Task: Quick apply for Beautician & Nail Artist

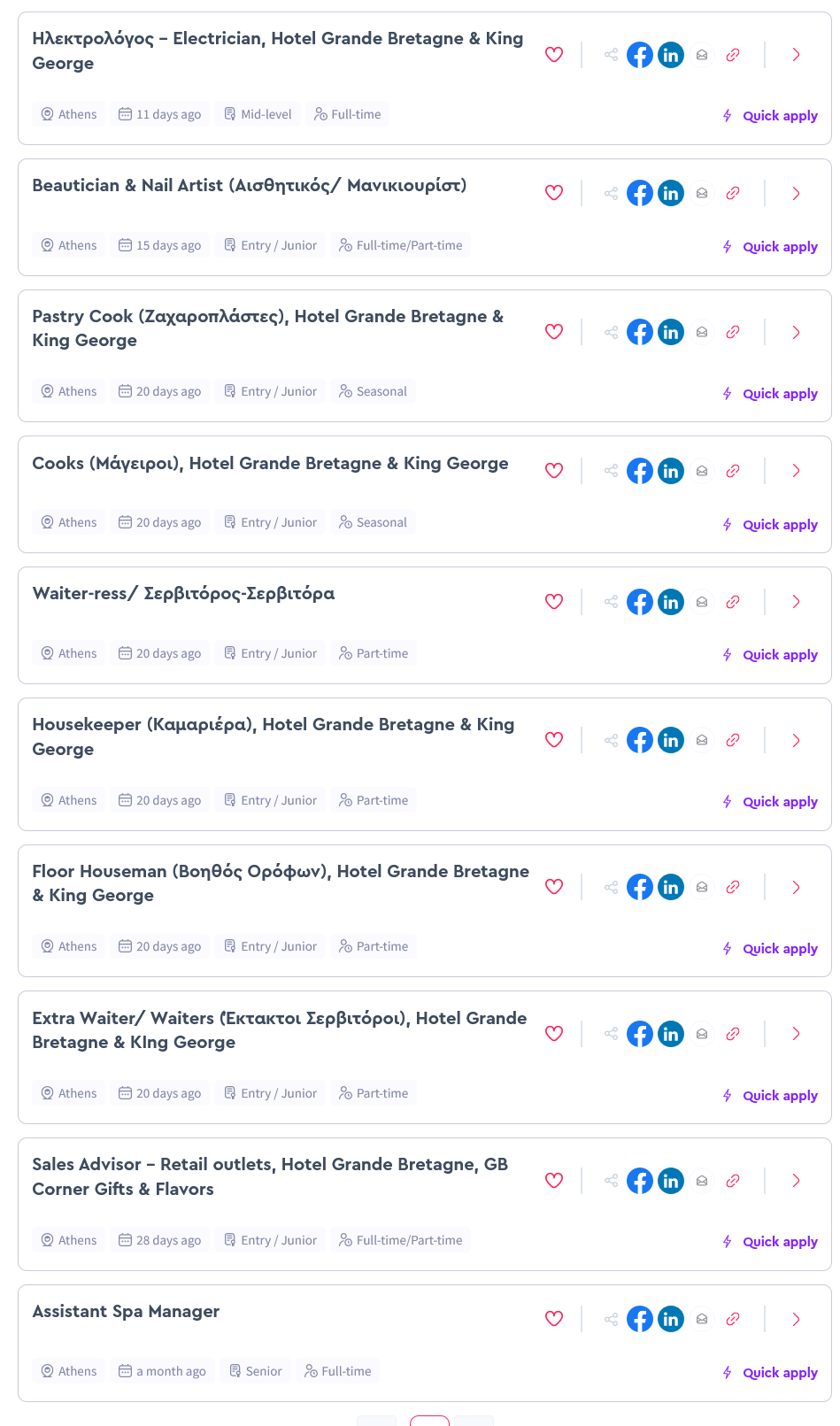Action: [770, 247]
